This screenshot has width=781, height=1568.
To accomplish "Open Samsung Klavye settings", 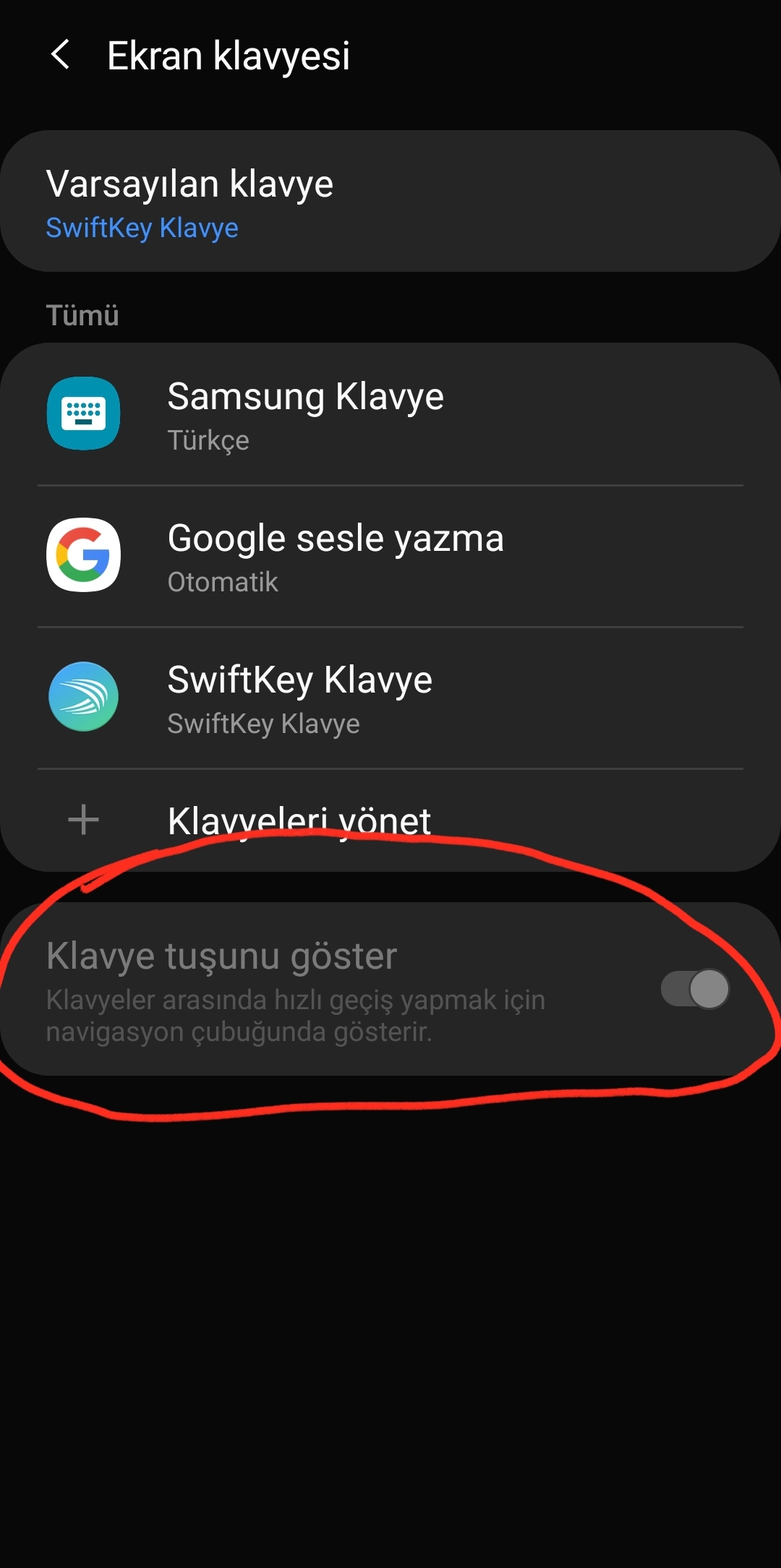I will (x=390, y=414).
